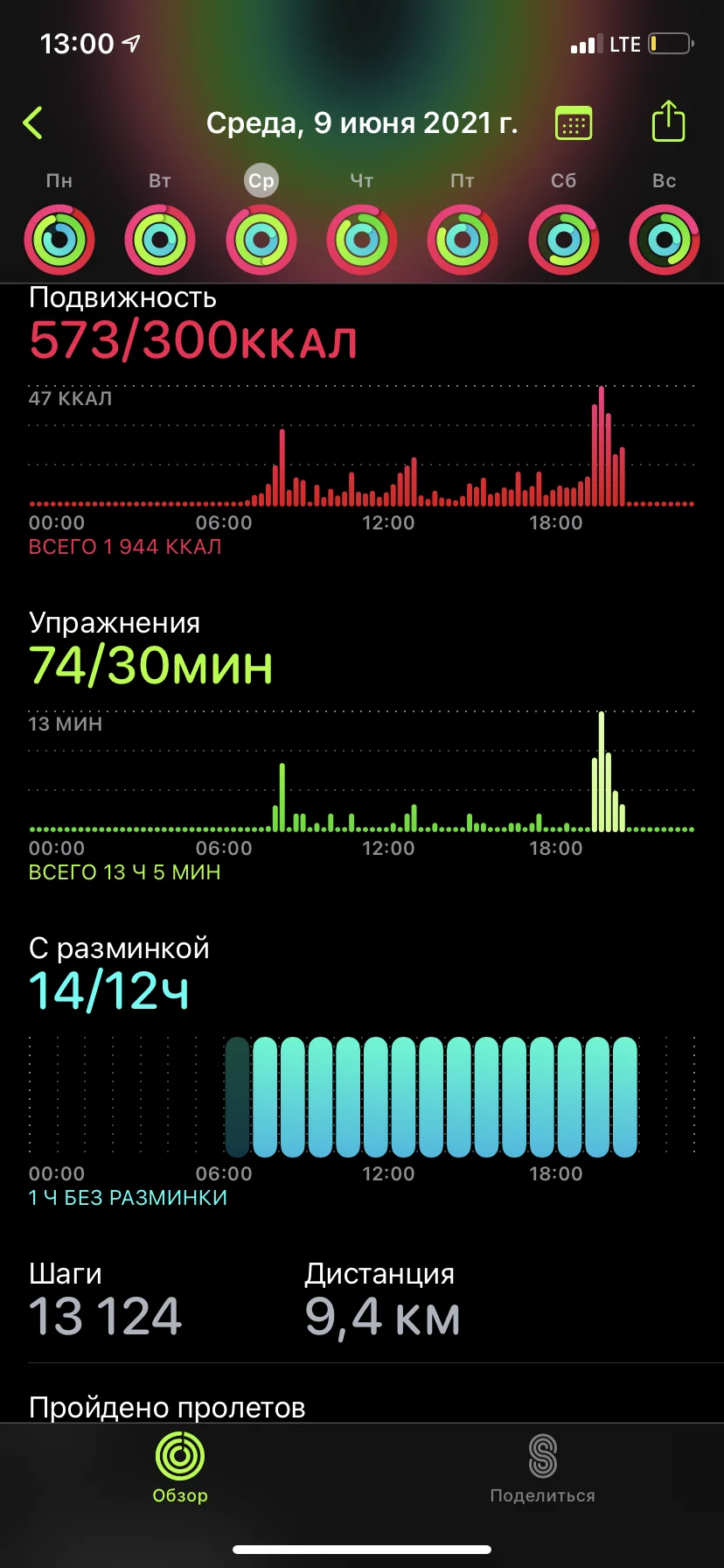This screenshot has width=724, height=1568.
Task: Select Friday (Пт) activity rings
Action: pyautogui.click(x=463, y=239)
